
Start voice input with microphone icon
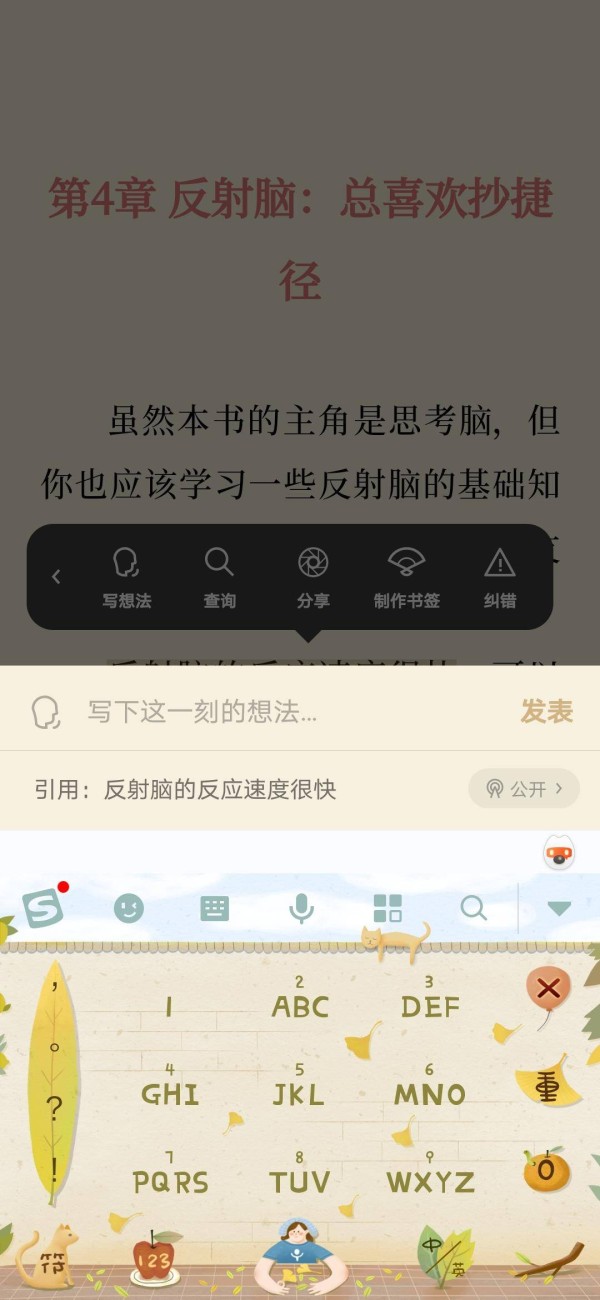click(x=301, y=908)
